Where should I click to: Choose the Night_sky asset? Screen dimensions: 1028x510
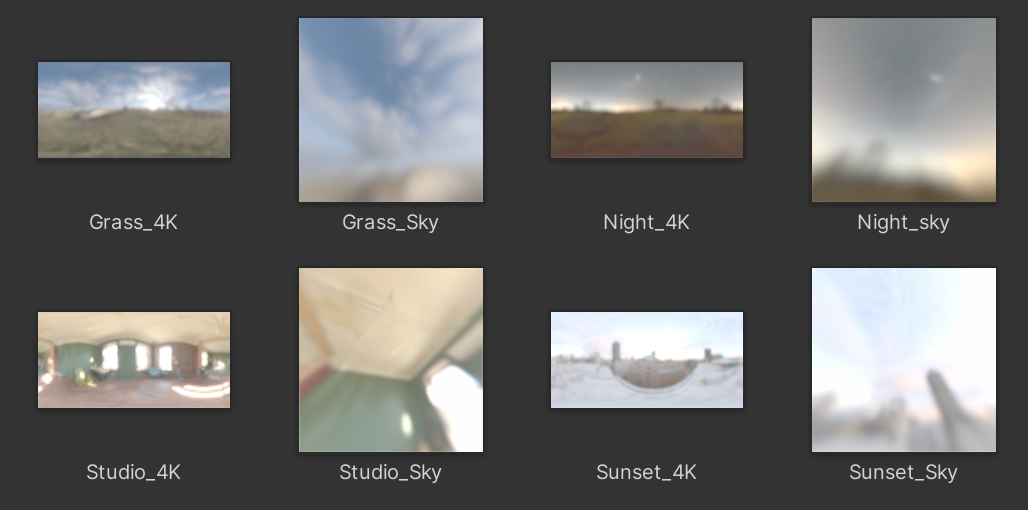click(903, 110)
